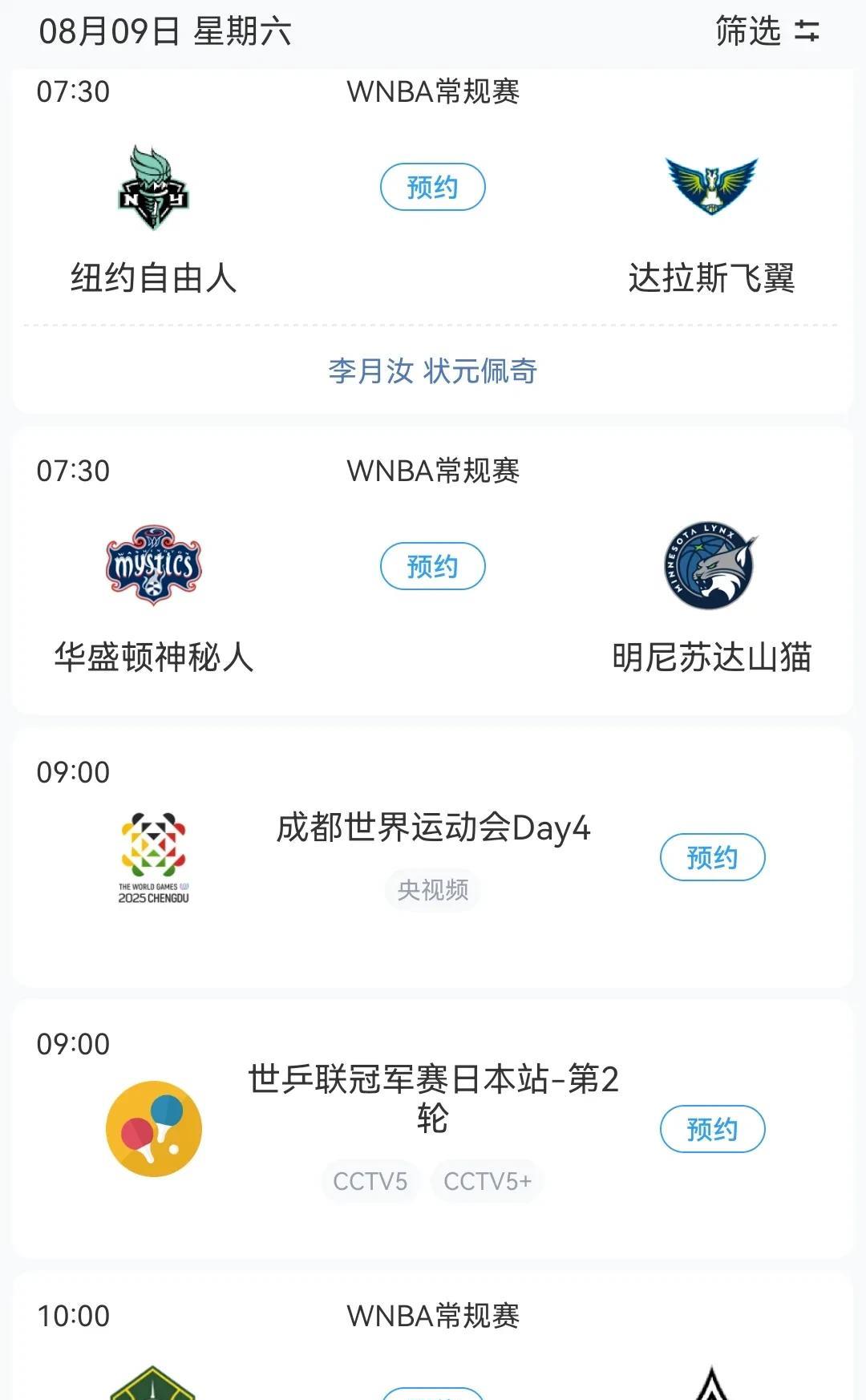Reserve 世乒联冠军赛日本站 第2轮
The width and height of the screenshot is (866, 1400).
(712, 1129)
